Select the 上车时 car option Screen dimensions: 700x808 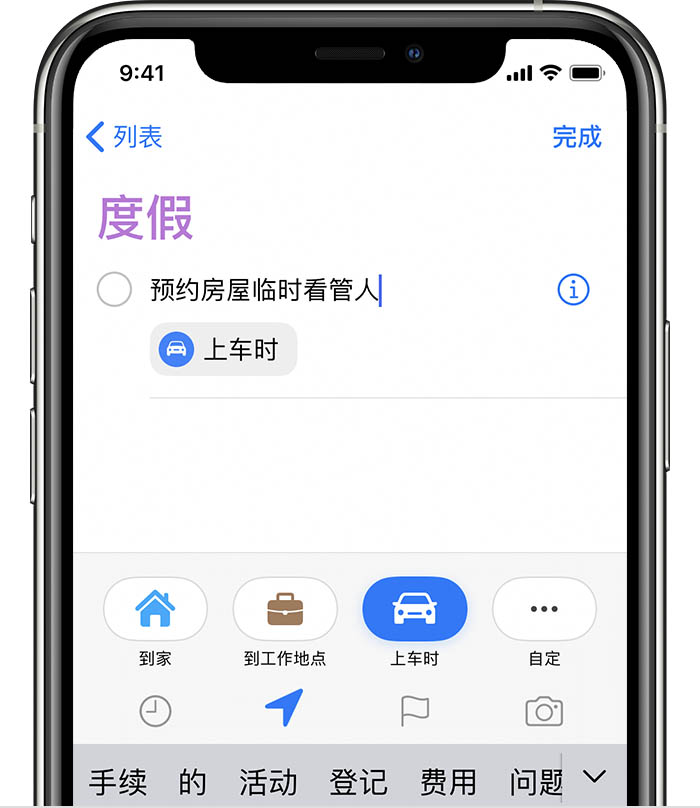point(414,609)
